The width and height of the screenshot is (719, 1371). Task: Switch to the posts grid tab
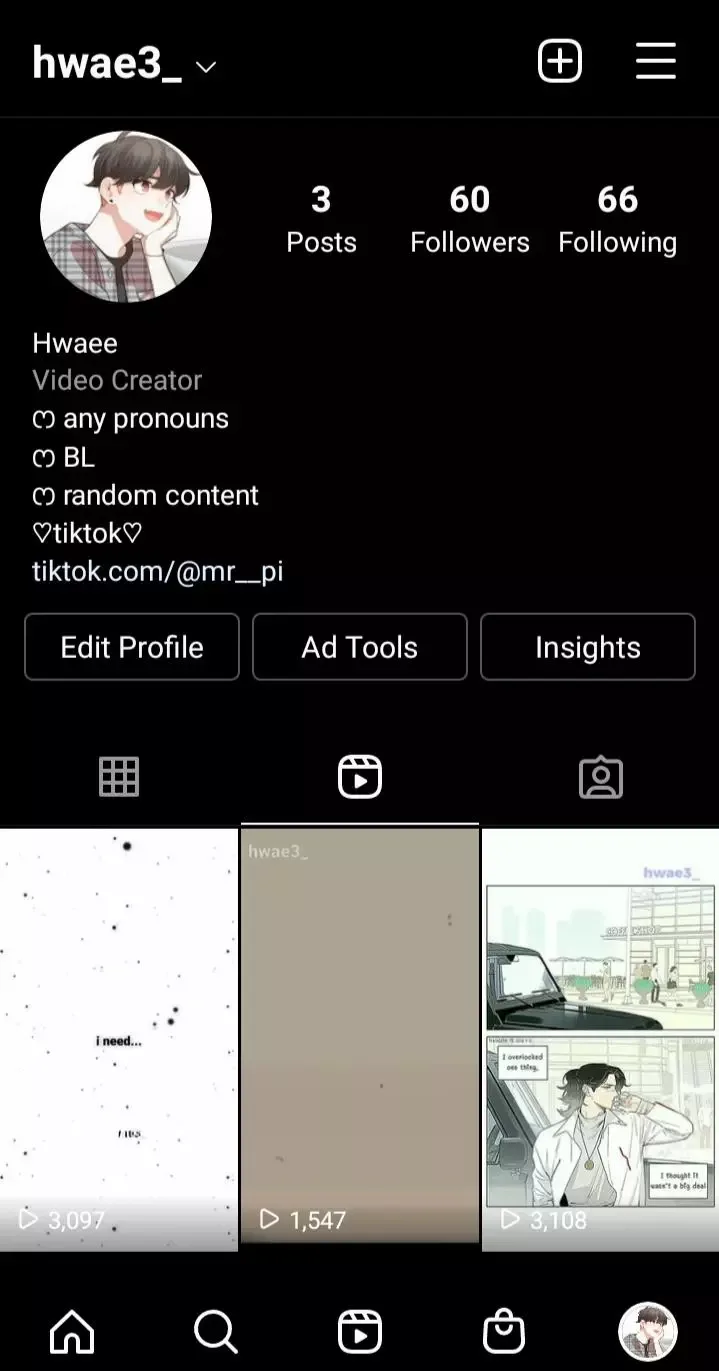click(119, 777)
